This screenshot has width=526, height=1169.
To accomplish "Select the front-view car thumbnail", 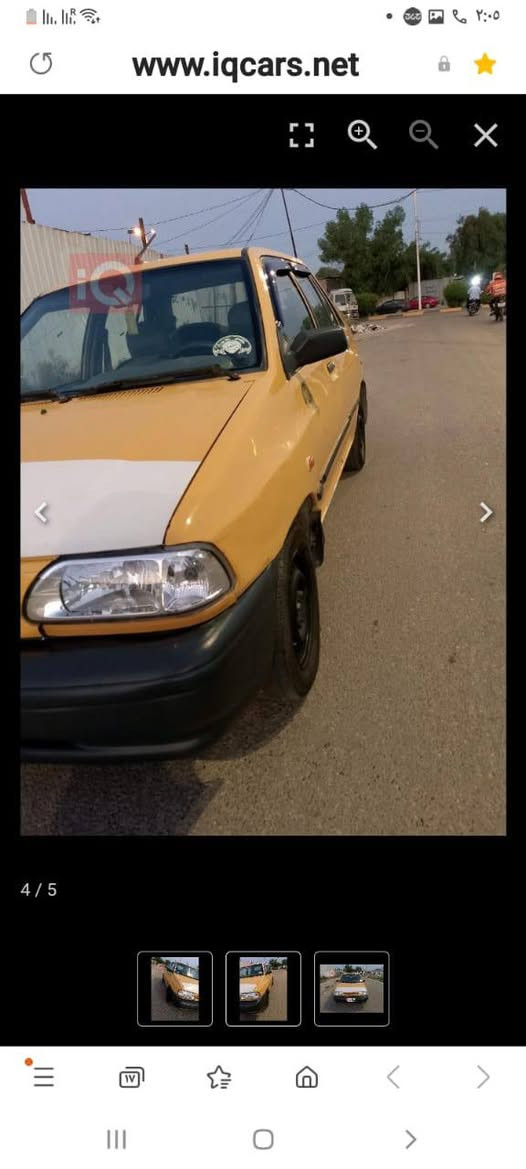I will coord(352,989).
